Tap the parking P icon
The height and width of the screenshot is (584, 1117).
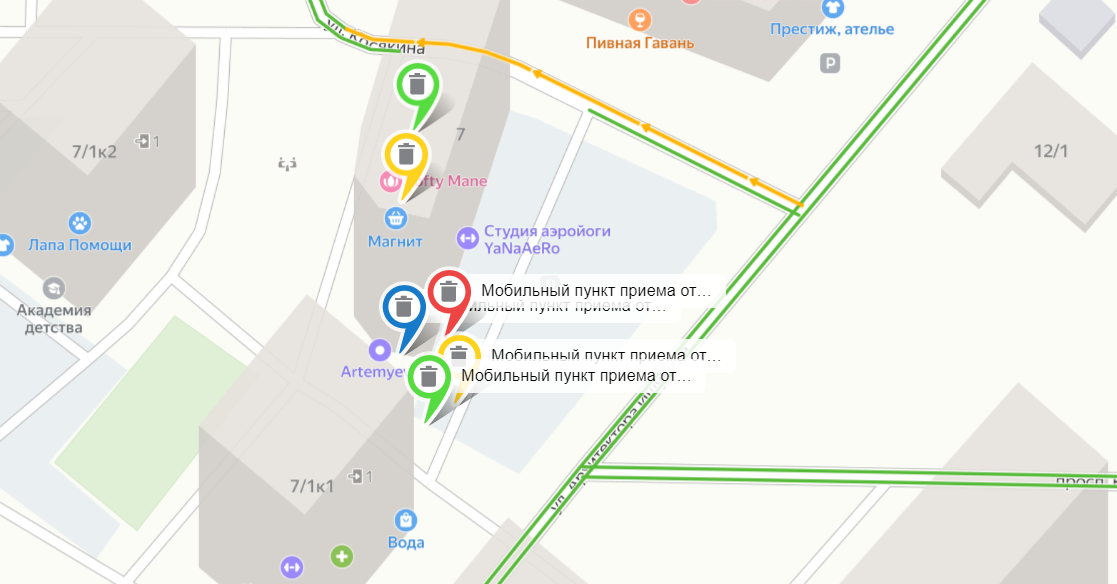829,64
